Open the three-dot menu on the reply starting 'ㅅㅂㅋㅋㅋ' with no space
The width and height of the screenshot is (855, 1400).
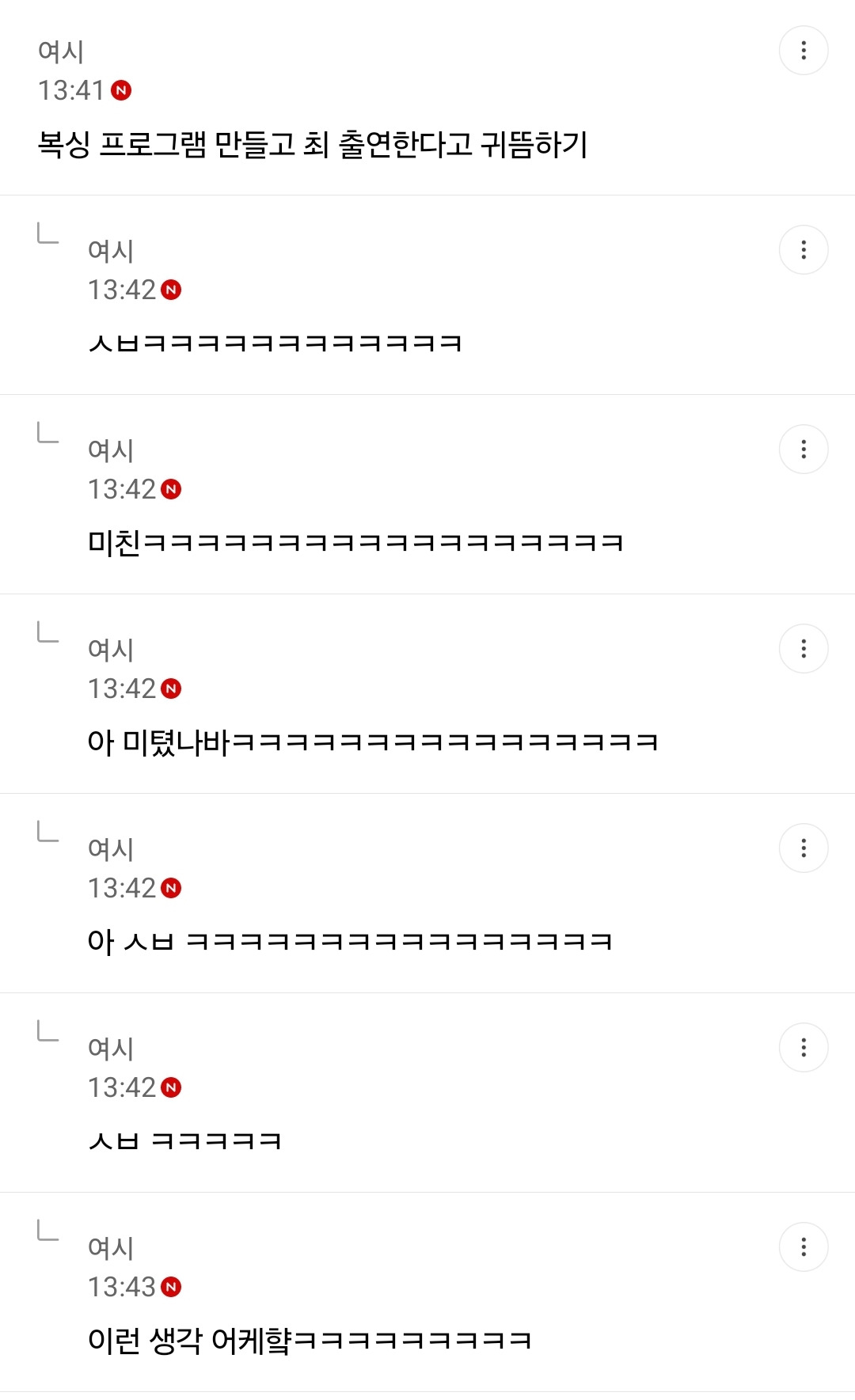(x=804, y=250)
